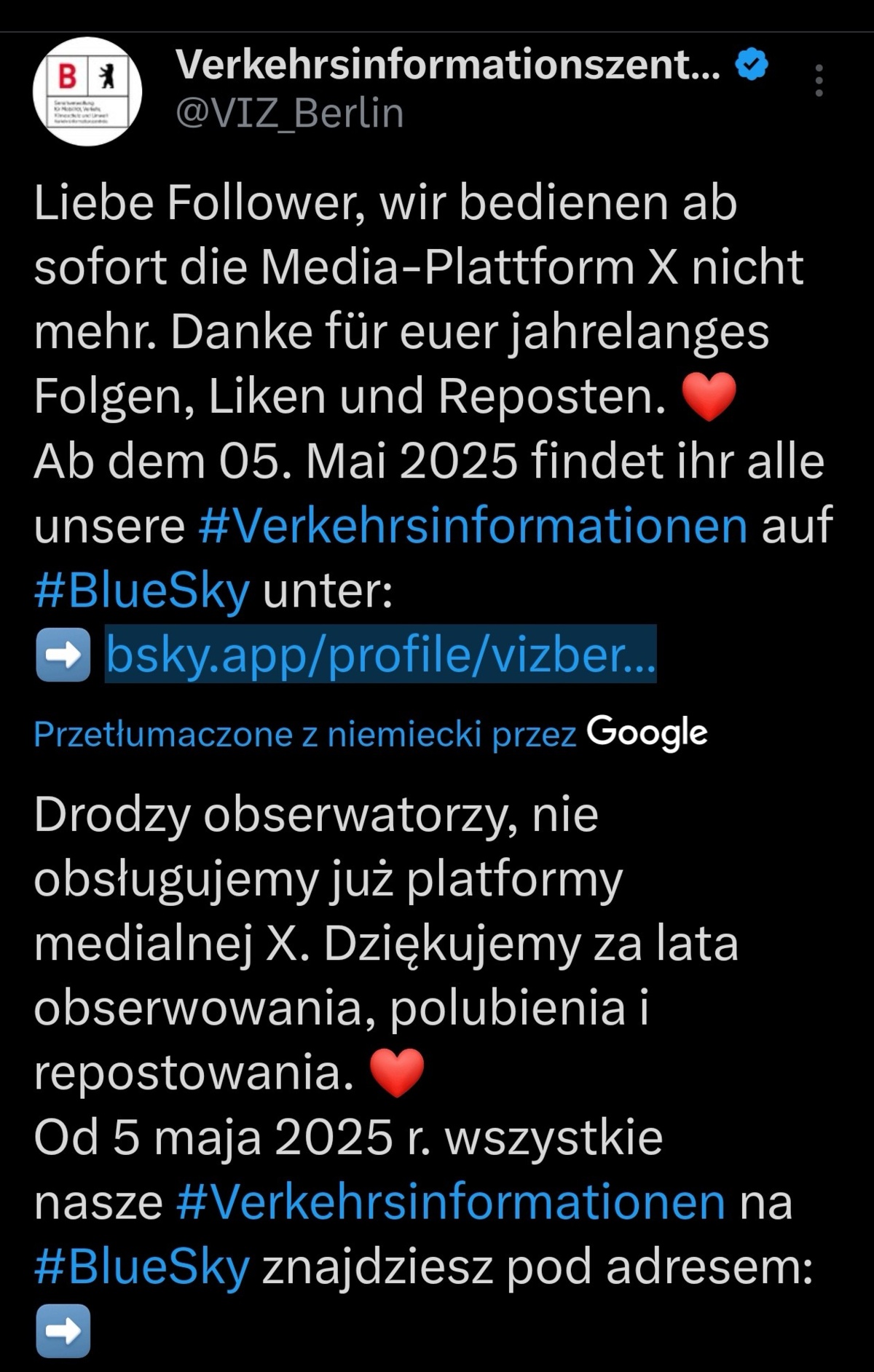Viewport: 874px width, 1372px height.
Task: Open the post's three-dot overflow menu
Action: (x=819, y=80)
